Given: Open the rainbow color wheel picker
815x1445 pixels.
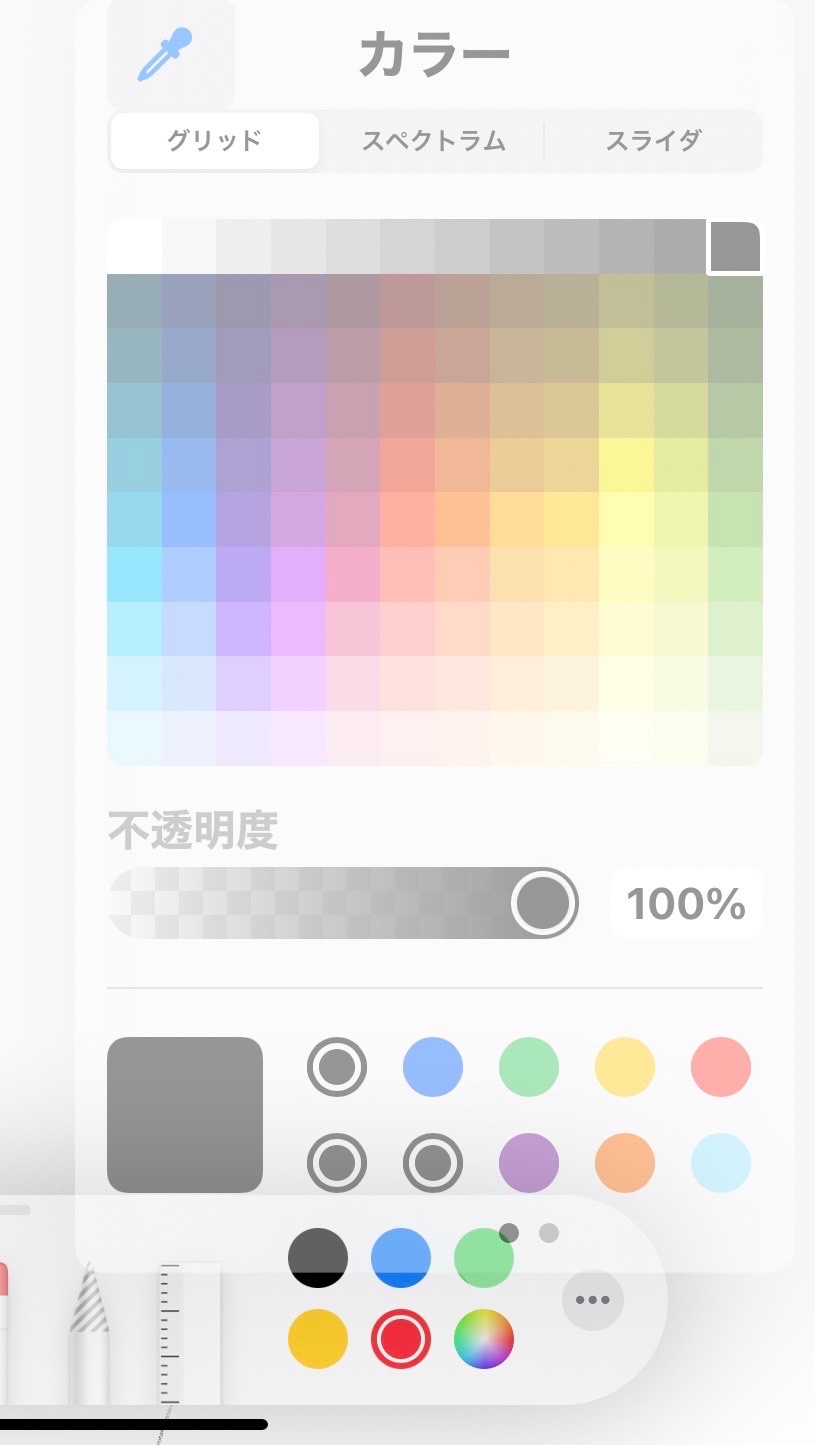Looking at the screenshot, I should [484, 1338].
